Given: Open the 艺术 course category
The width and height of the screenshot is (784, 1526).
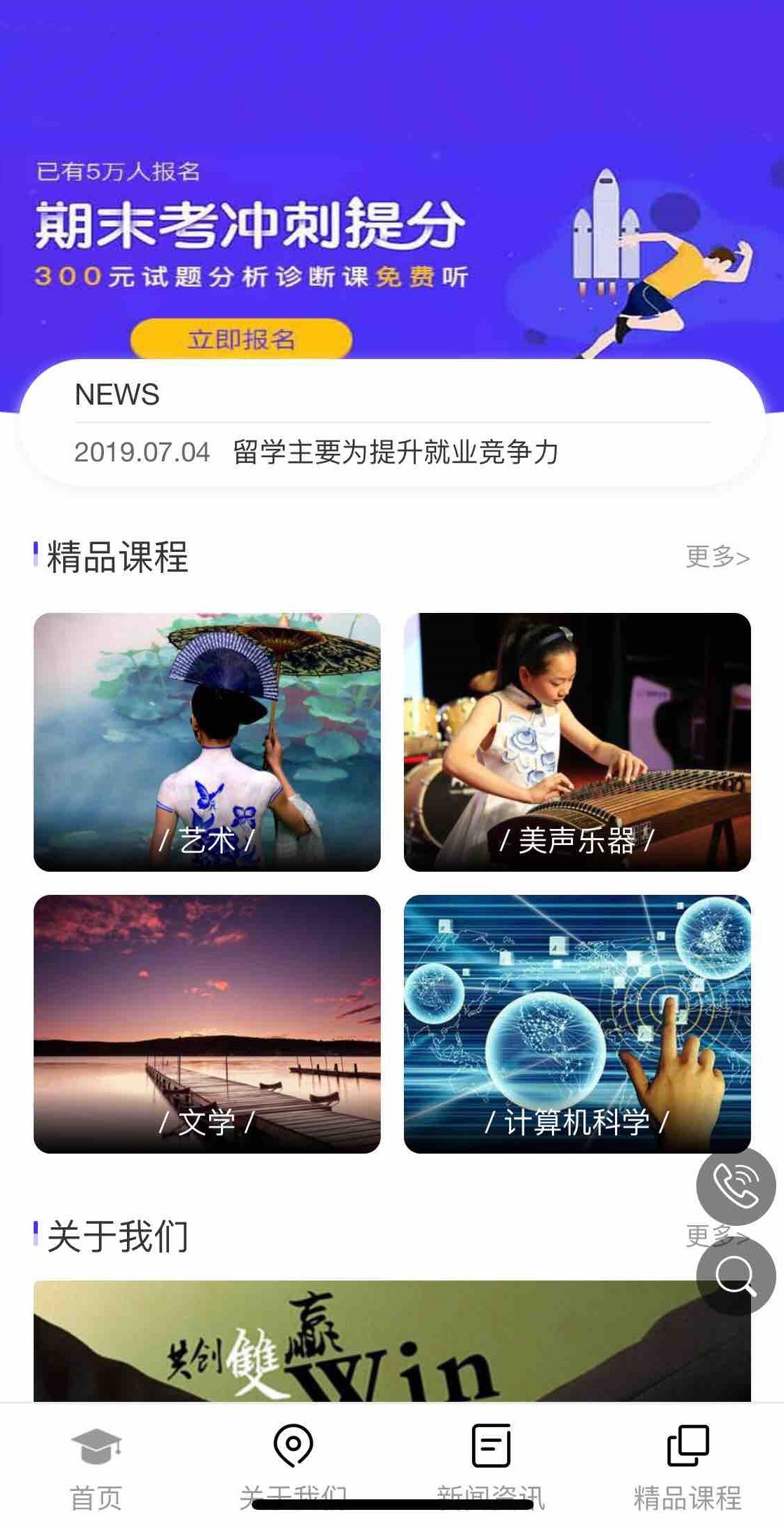Looking at the screenshot, I should coord(207,742).
